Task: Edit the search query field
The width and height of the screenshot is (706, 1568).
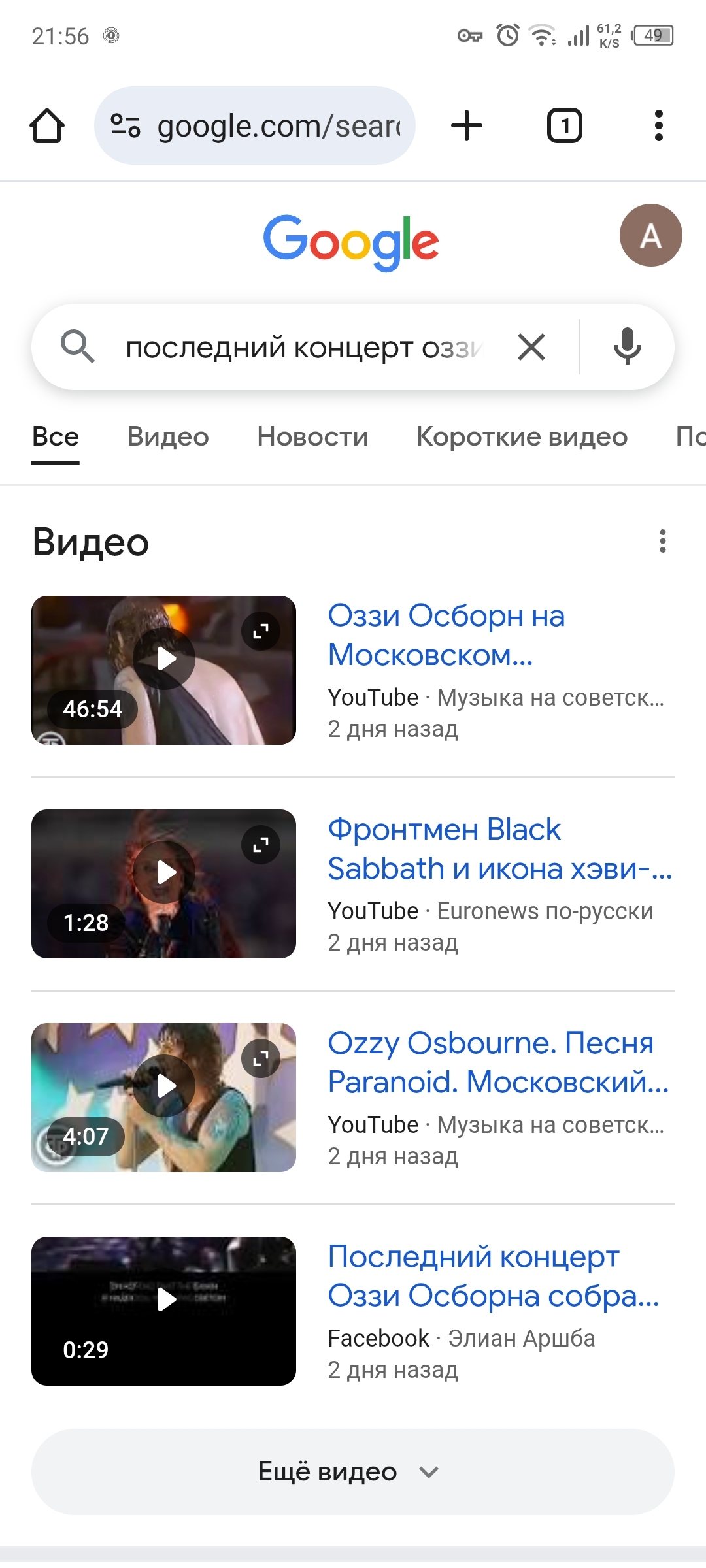Action: pyautogui.click(x=304, y=347)
